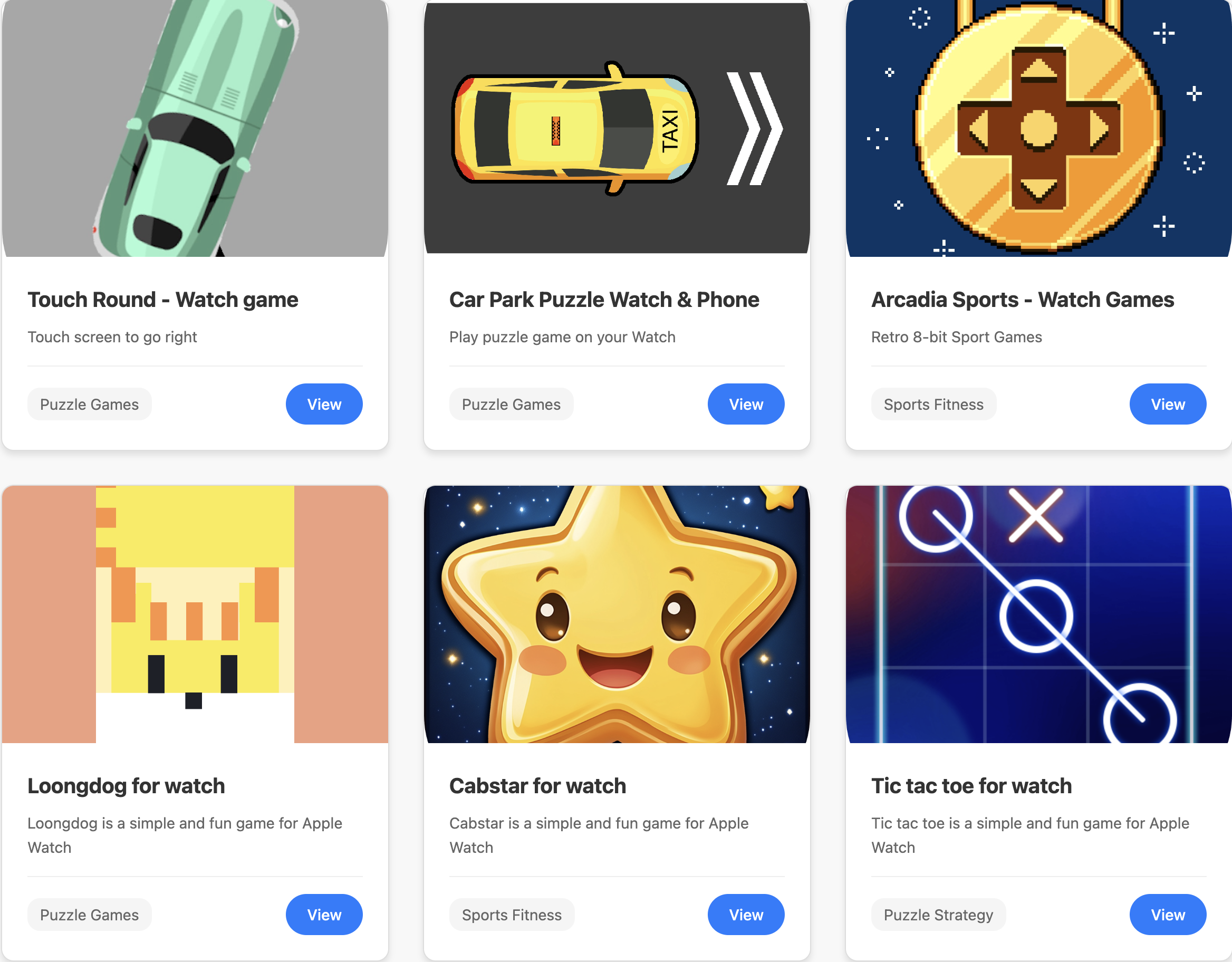View the Cabstar for watch app
1232x962 pixels.
pyautogui.click(x=745, y=914)
